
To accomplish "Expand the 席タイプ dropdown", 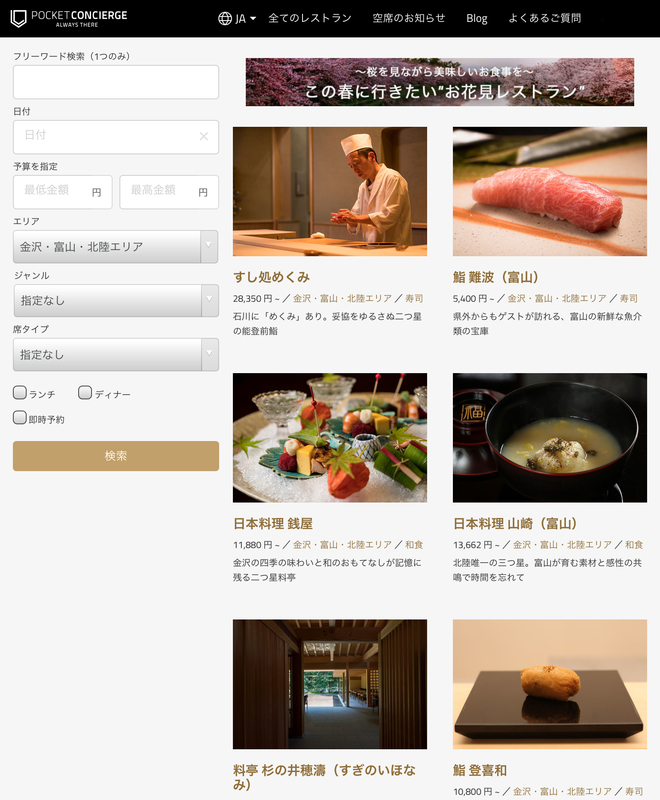I will pos(116,354).
